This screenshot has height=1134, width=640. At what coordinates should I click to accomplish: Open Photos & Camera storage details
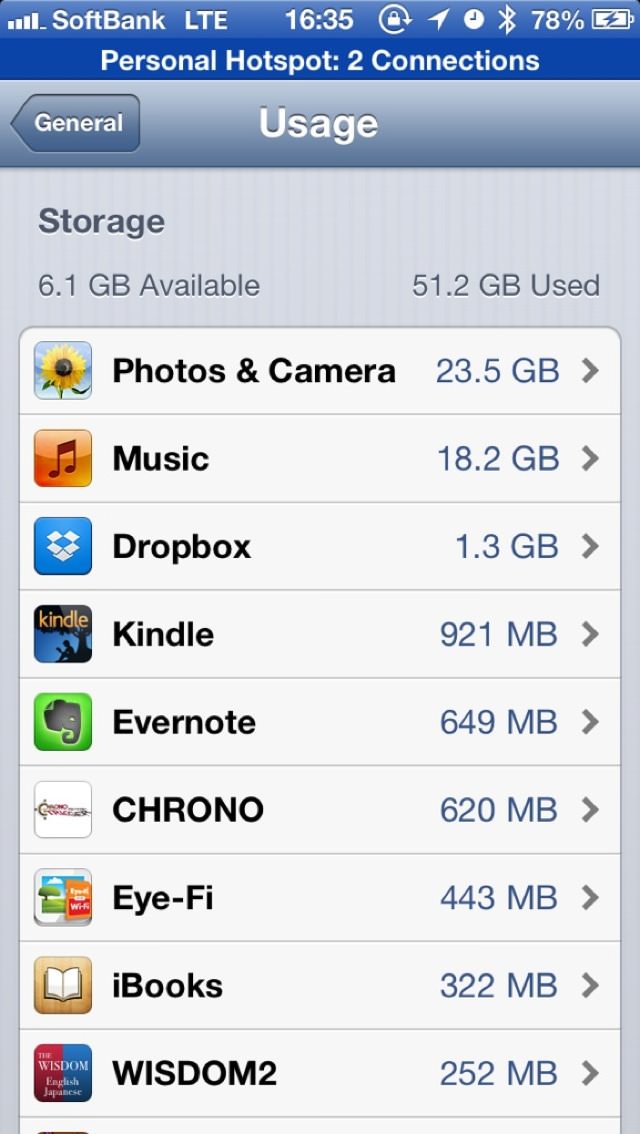pyautogui.click(x=320, y=371)
